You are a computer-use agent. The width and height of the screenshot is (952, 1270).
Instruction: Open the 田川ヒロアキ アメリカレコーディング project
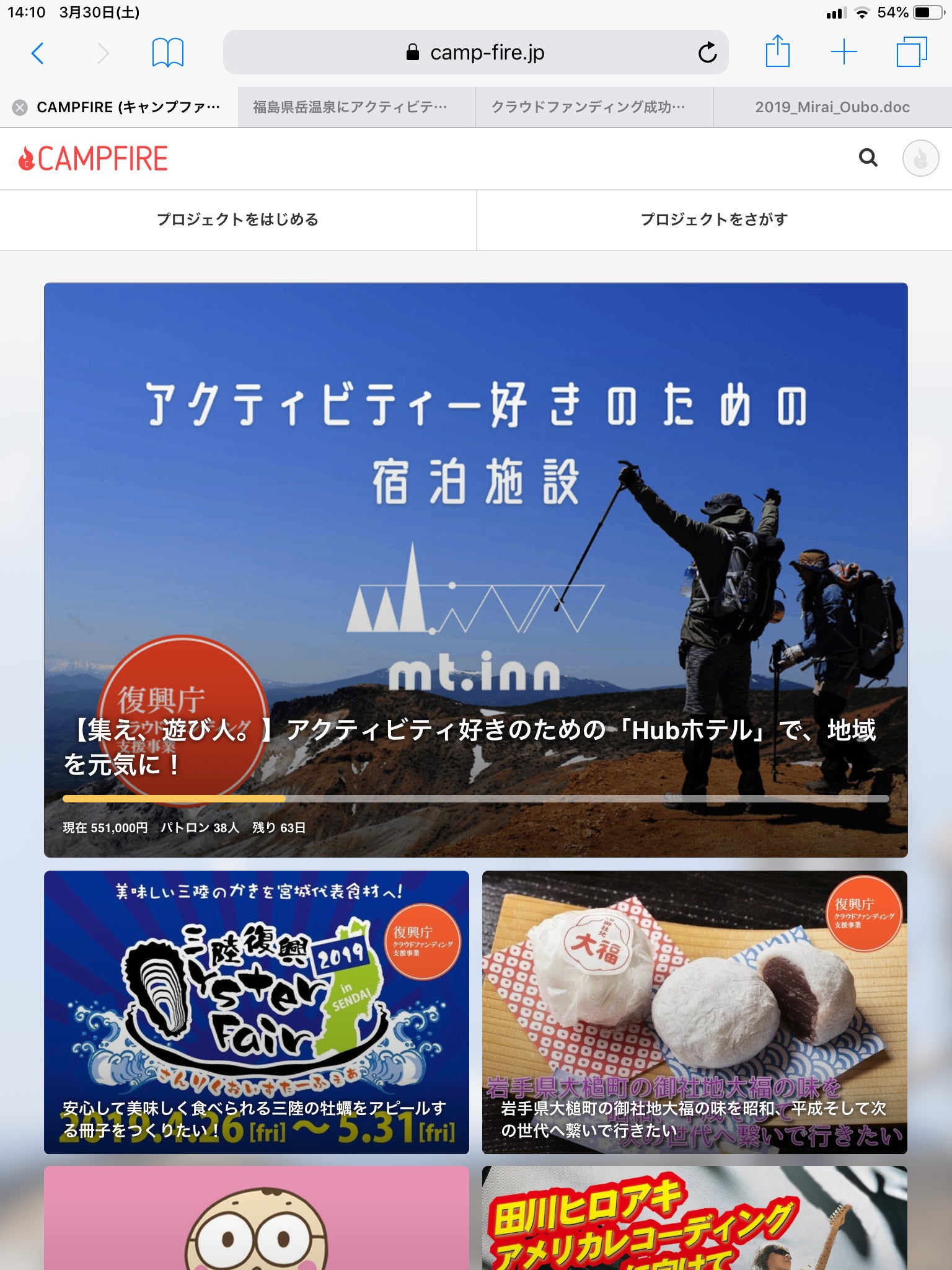pos(694,1218)
